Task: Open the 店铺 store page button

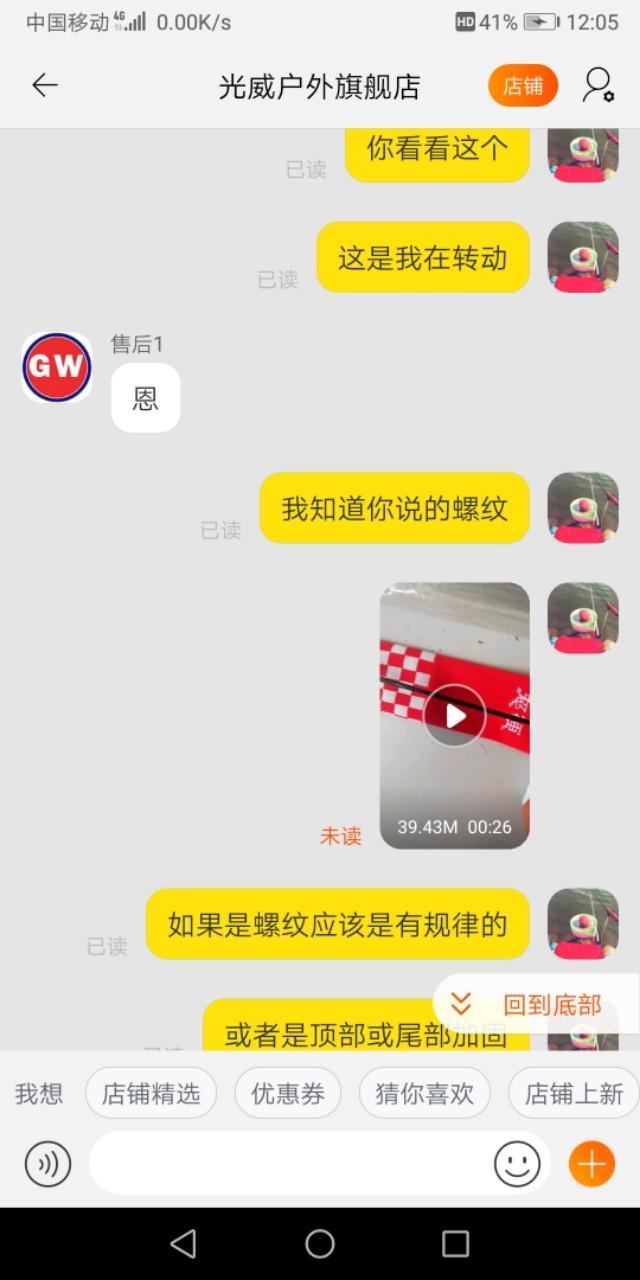Action: [522, 86]
